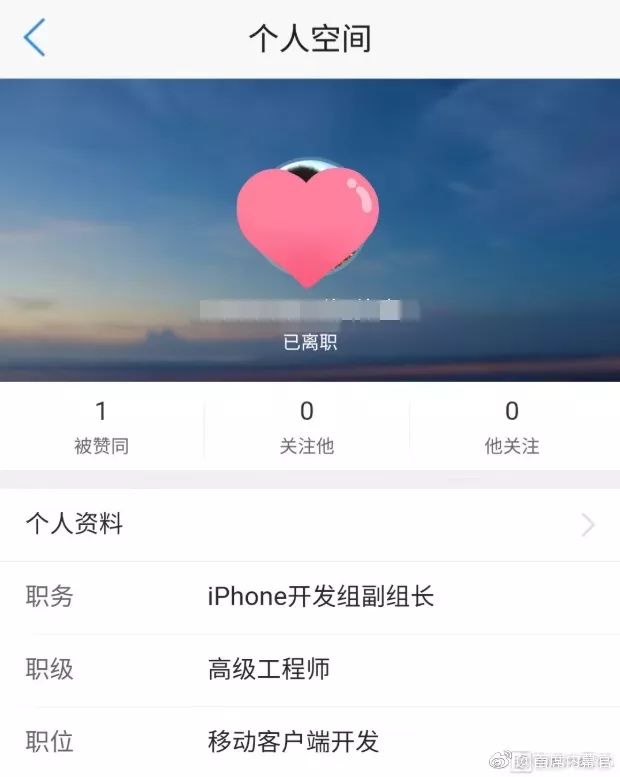Go back using the top-left arrow
This screenshot has height=777, width=620.
34,38
